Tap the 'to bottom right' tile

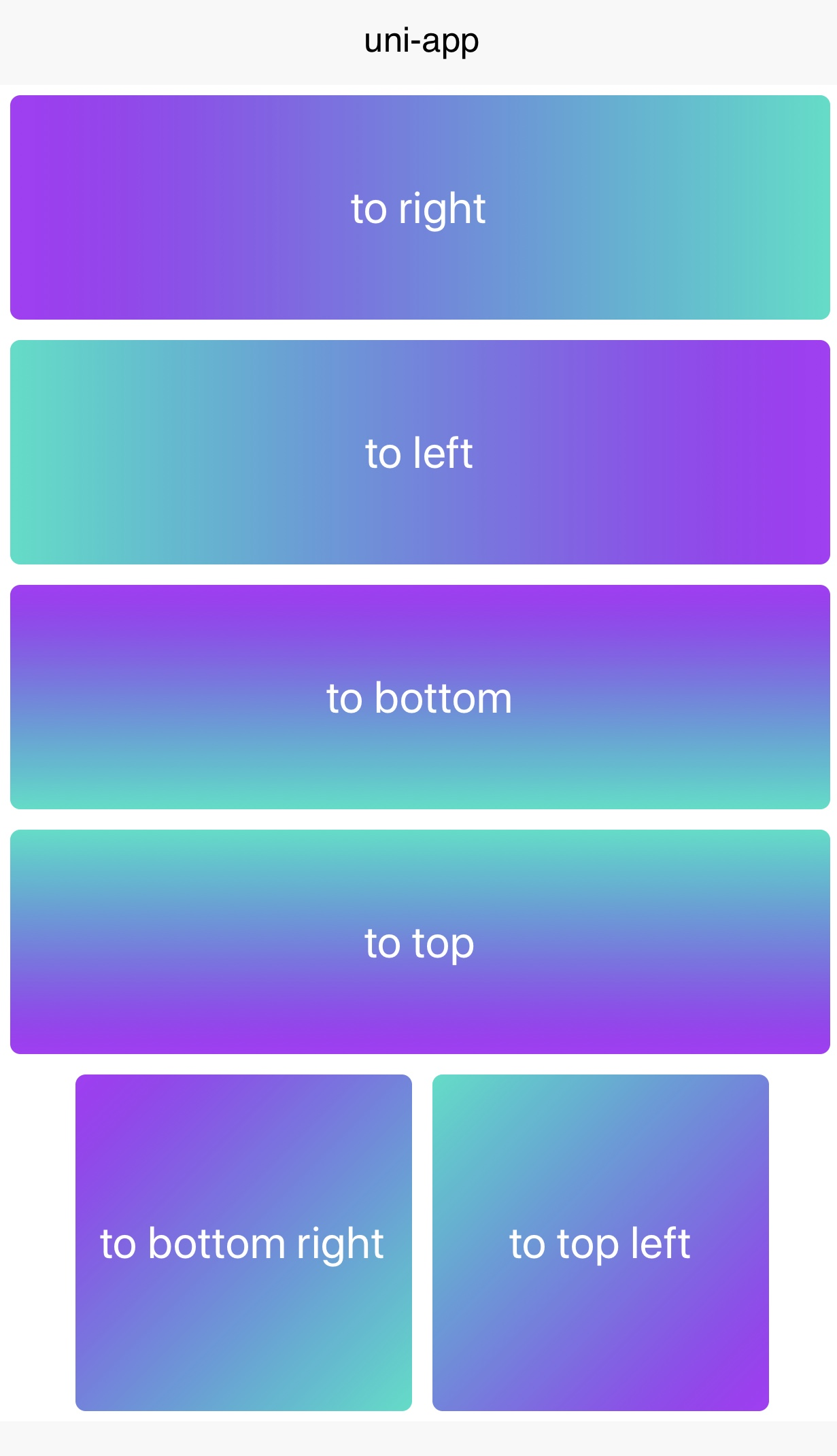coord(243,1242)
